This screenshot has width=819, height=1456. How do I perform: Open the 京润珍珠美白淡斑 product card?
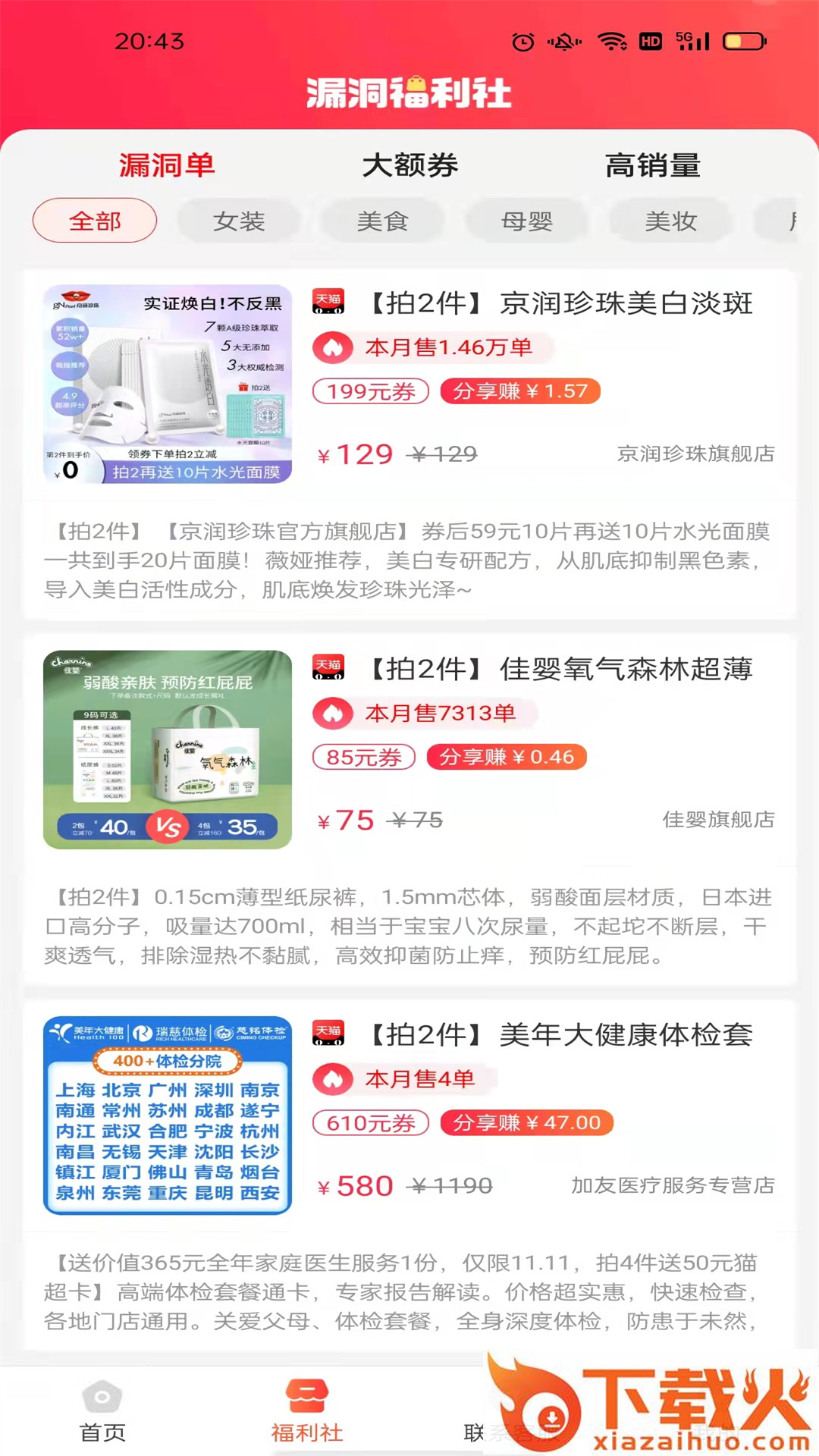[x=560, y=303]
